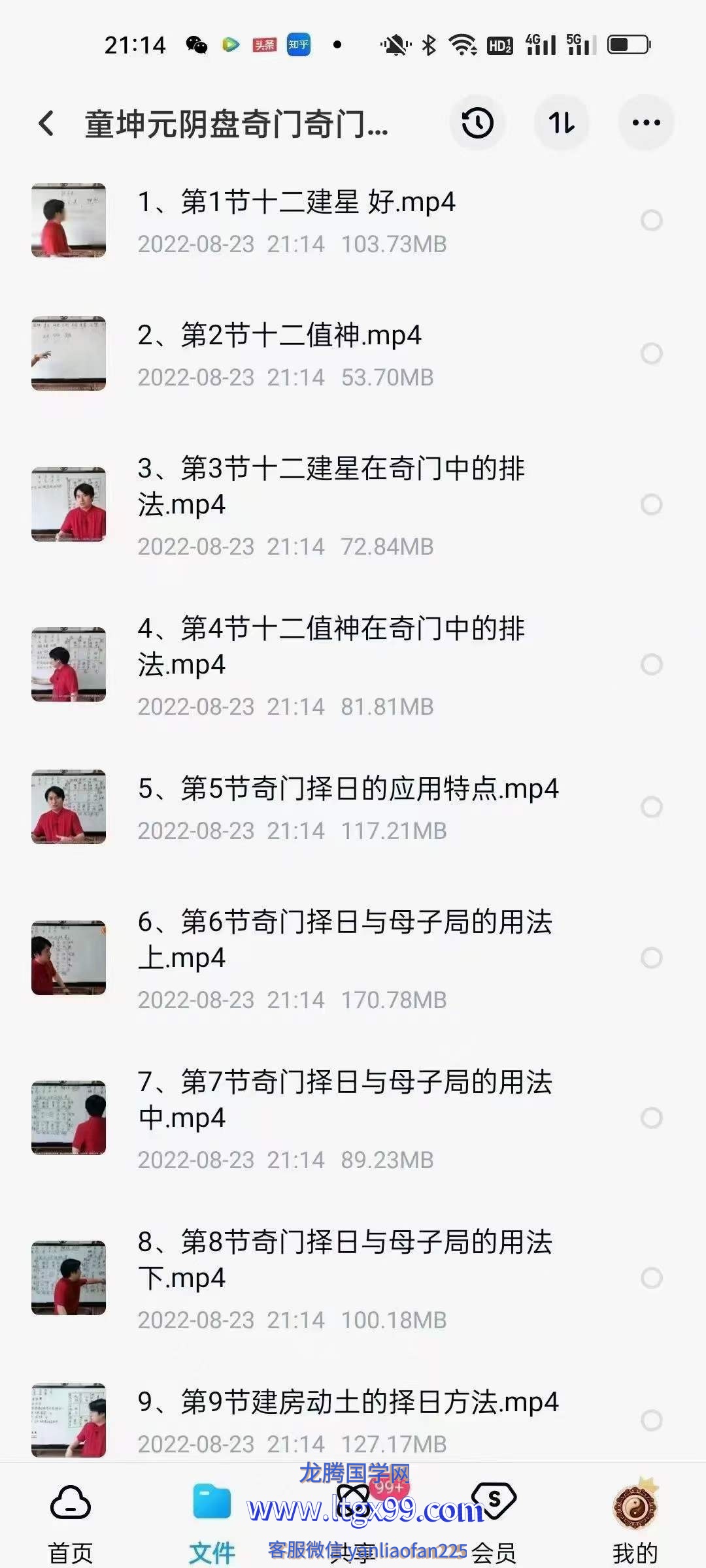Select the checkbox for 5、第5节奇门择日的应用特点.mp4

[x=651, y=807]
